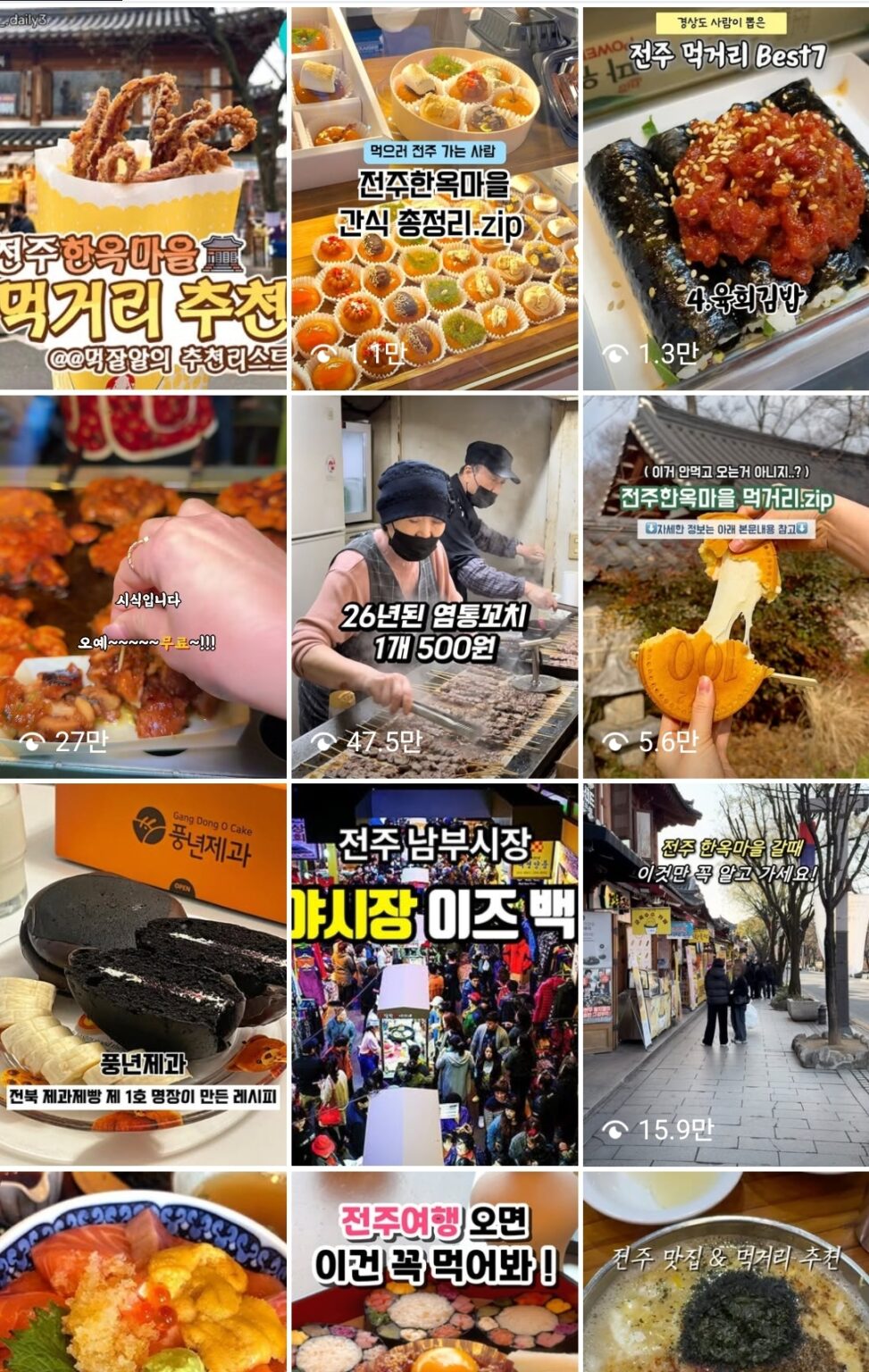Watch the 전주 맛집 & 먹거리 추천 reel

[725, 1273]
